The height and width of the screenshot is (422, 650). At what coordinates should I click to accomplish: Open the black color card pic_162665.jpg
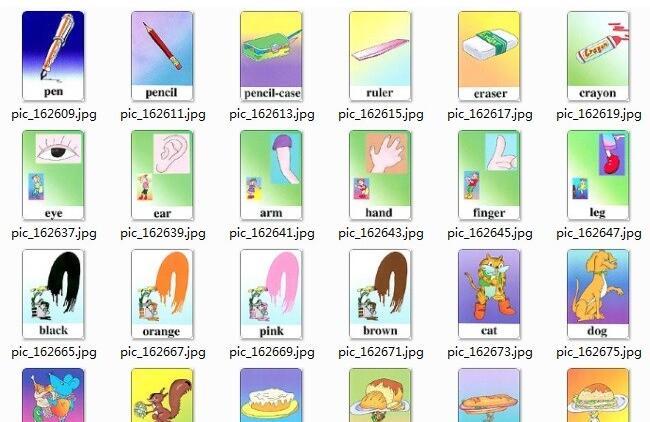53,294
